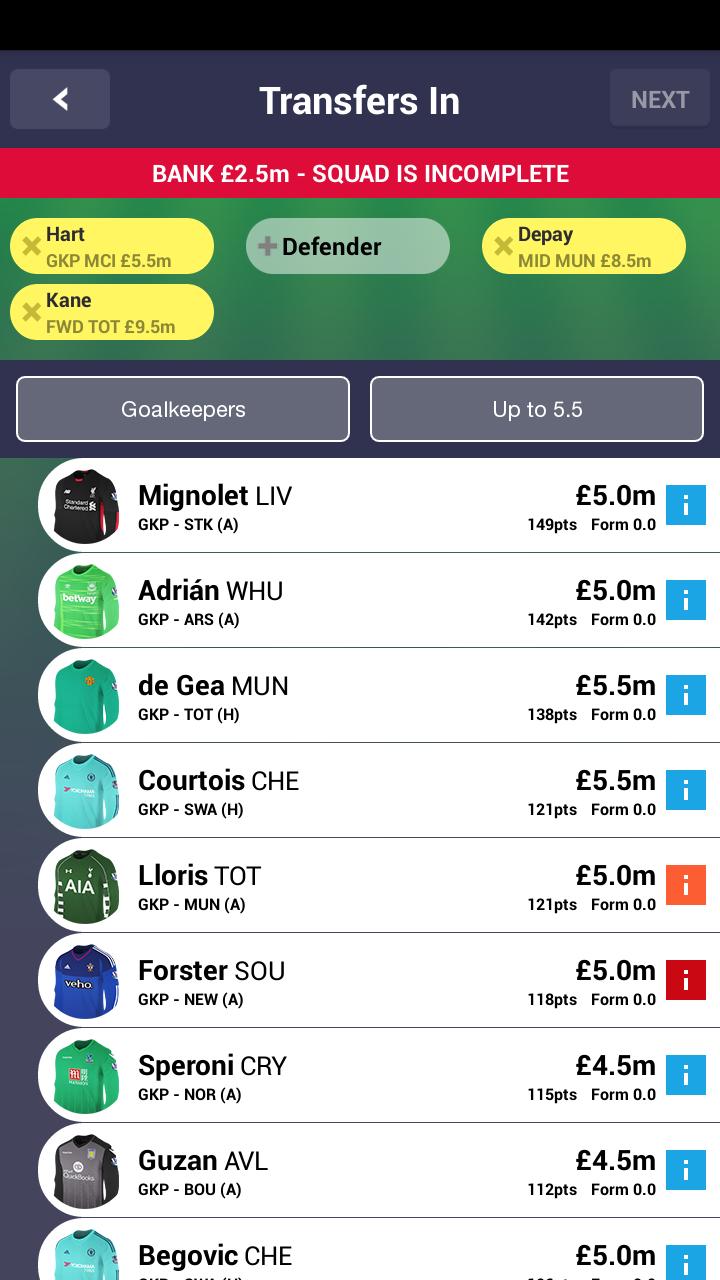This screenshot has height=1280, width=720.
Task: Cancel the Depay transfer with the X icon
Action: tap(504, 244)
